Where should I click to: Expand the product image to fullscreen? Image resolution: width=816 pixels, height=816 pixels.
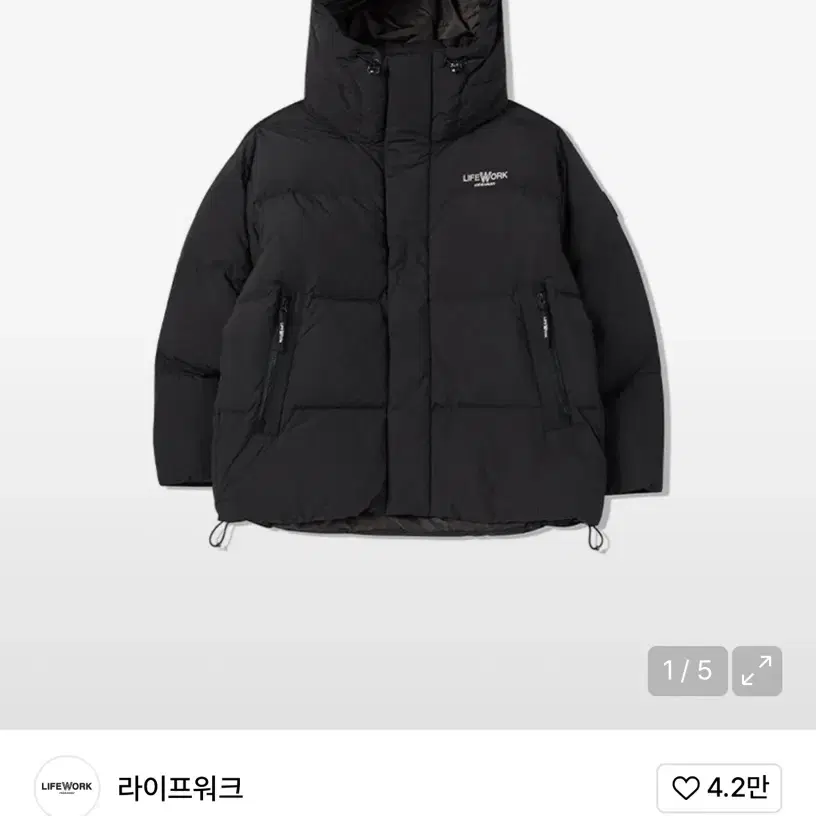tap(757, 671)
